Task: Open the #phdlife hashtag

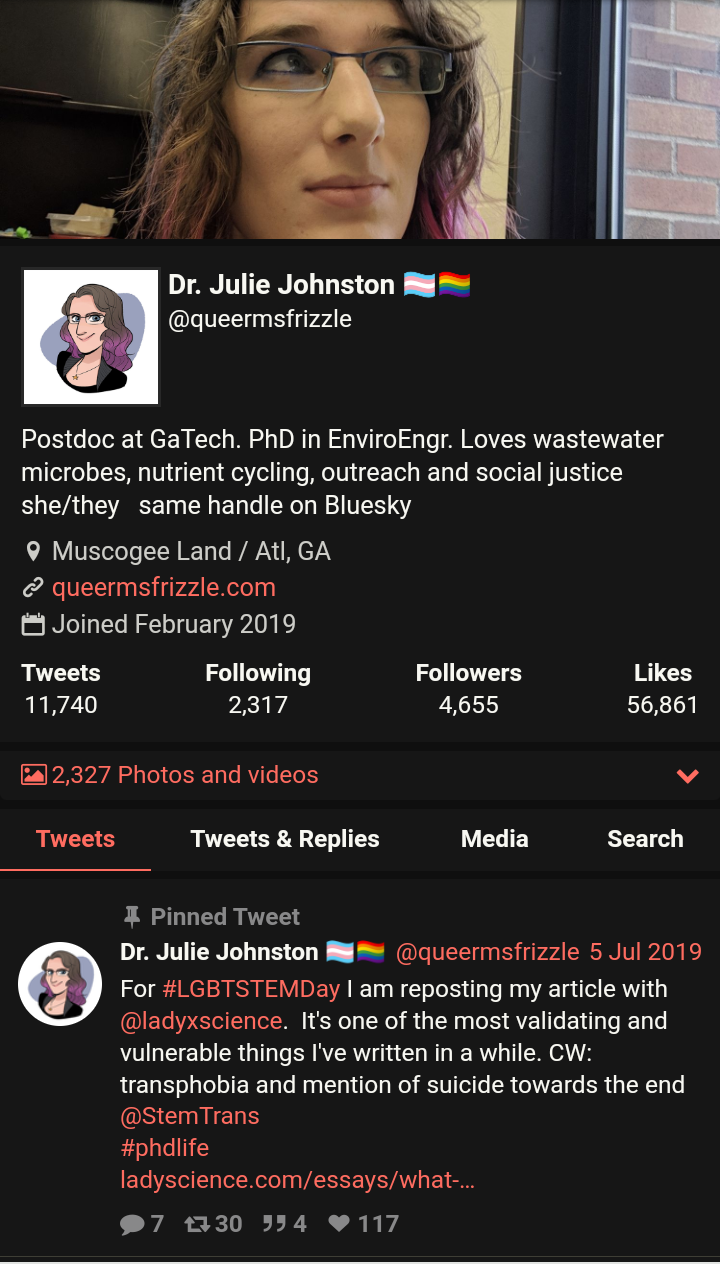Action: pyautogui.click(x=164, y=1148)
